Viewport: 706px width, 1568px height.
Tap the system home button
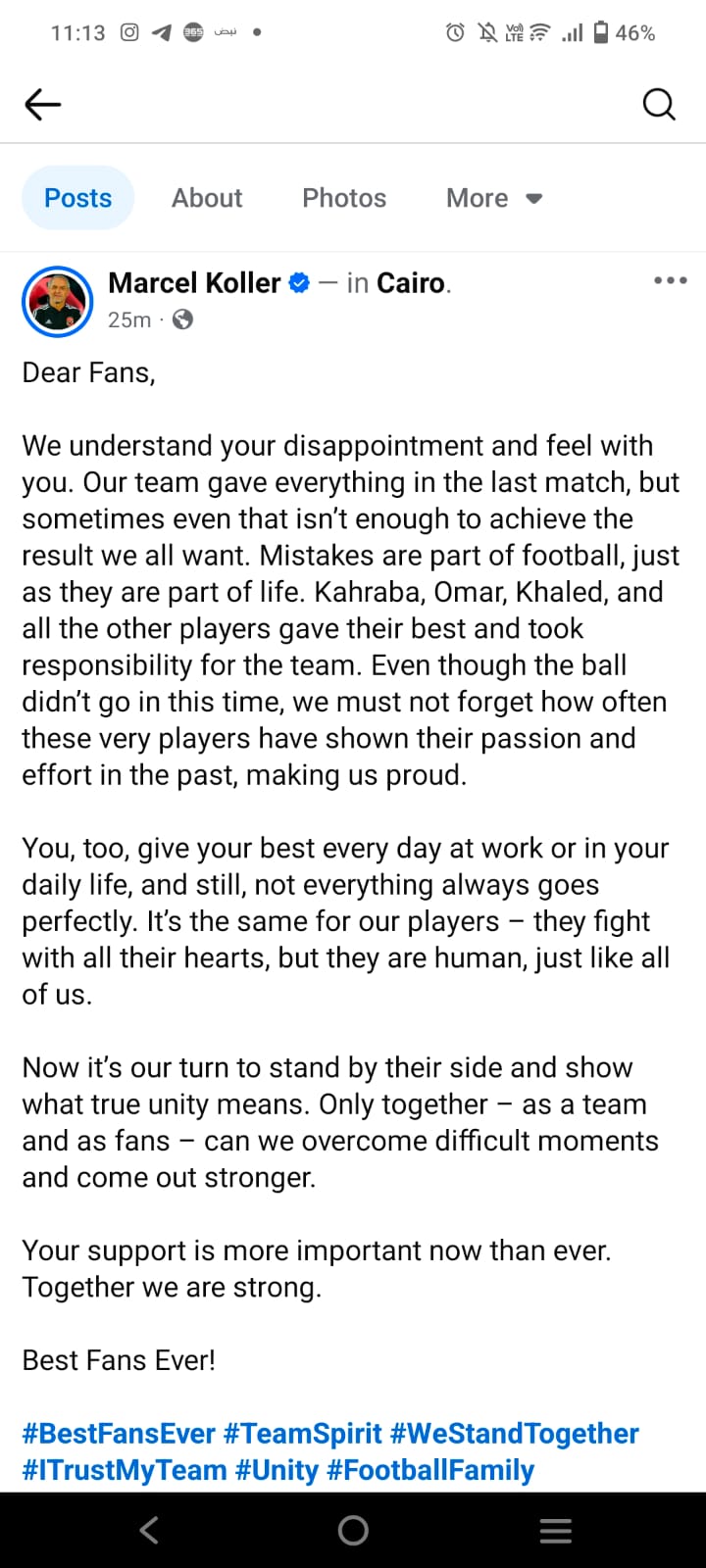[x=353, y=1531]
